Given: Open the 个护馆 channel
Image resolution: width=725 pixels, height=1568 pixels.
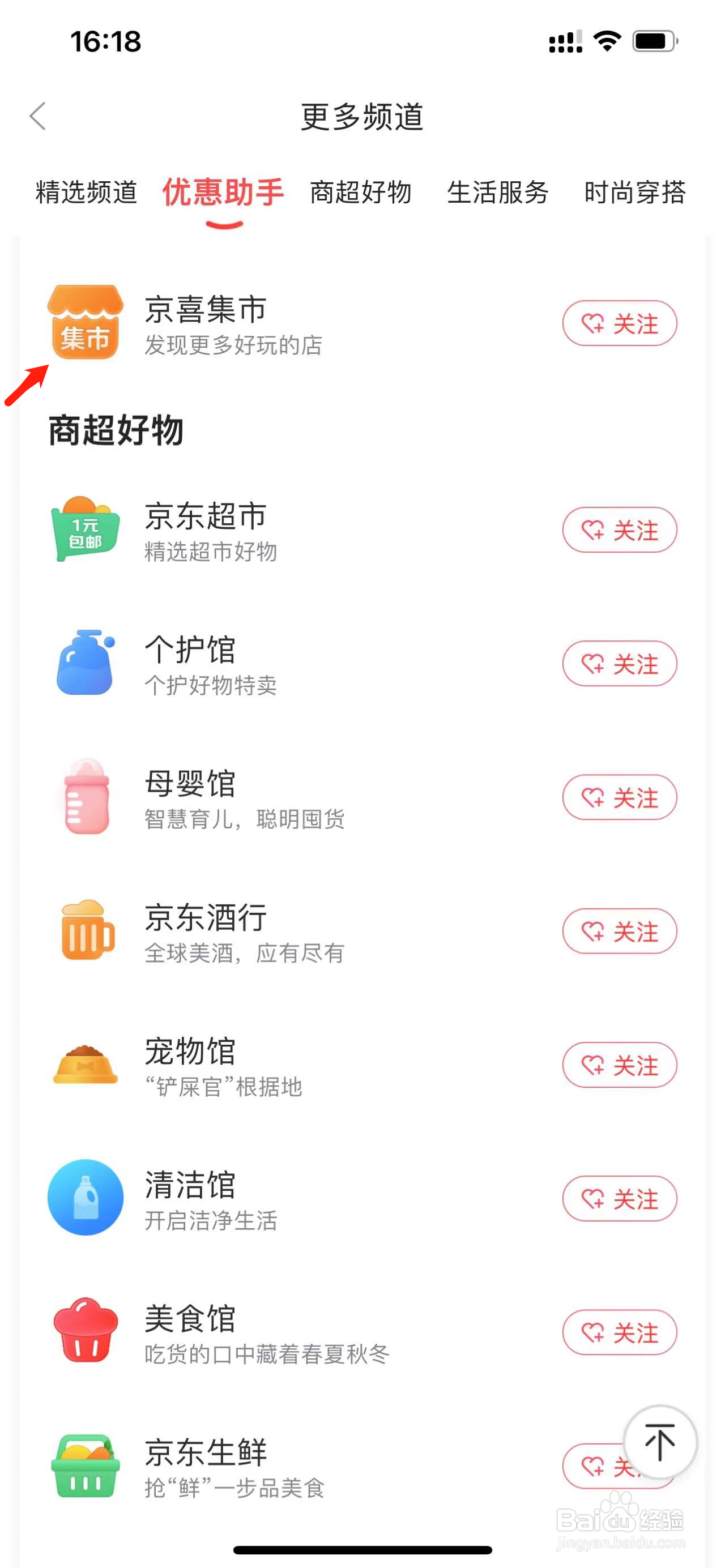Looking at the screenshot, I should tap(190, 664).
